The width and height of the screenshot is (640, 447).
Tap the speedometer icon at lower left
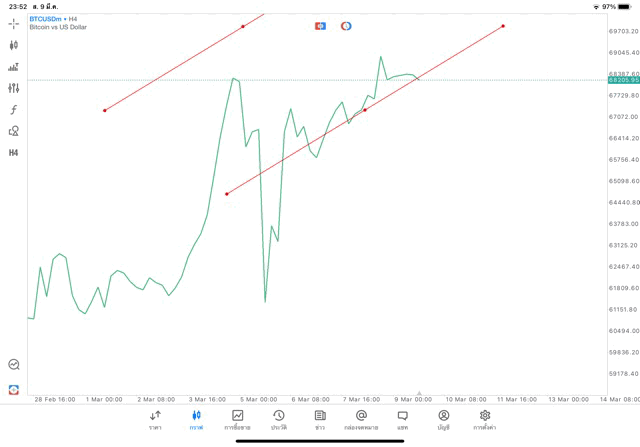pyautogui.click(x=14, y=365)
